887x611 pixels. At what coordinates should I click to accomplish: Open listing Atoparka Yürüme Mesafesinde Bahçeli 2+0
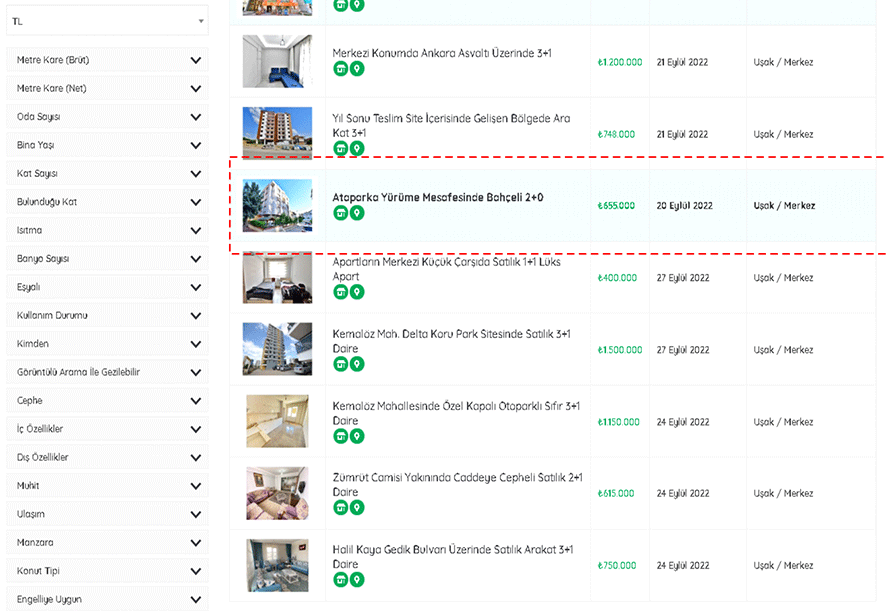point(437,197)
